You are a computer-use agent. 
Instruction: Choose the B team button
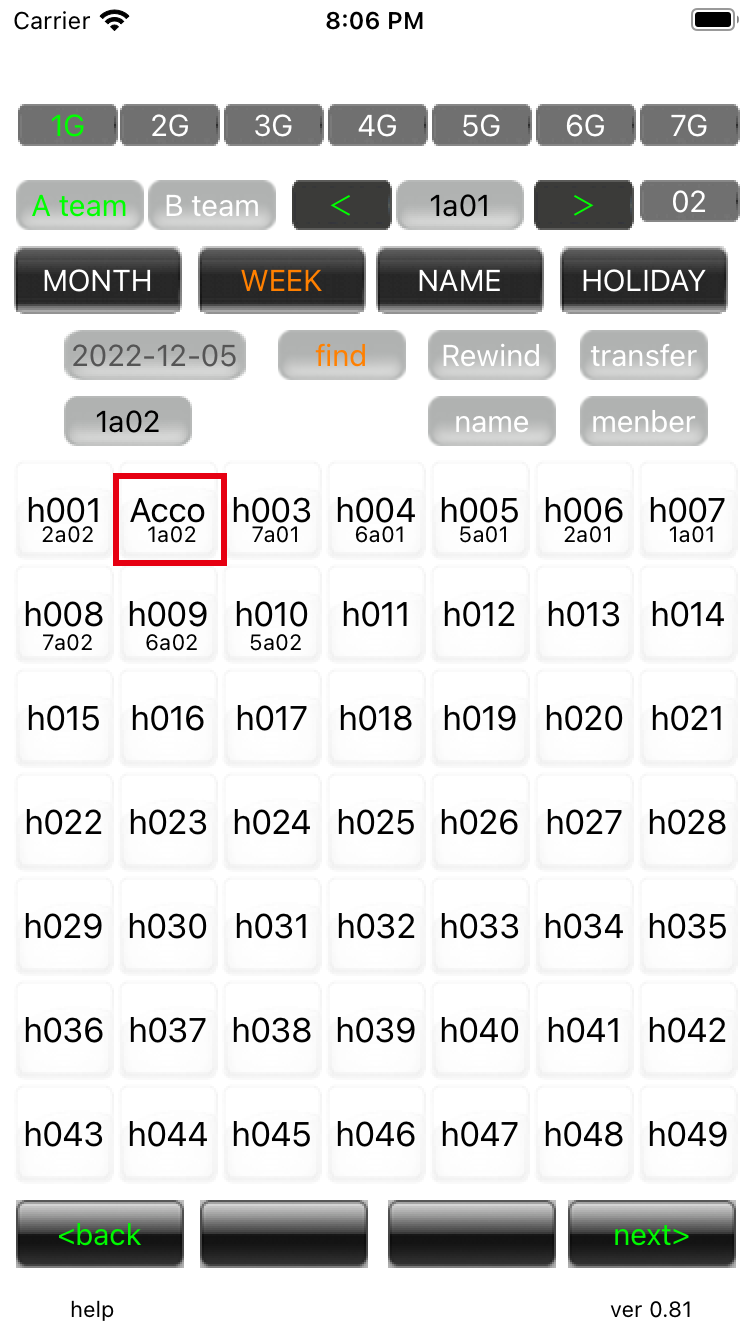(x=212, y=206)
